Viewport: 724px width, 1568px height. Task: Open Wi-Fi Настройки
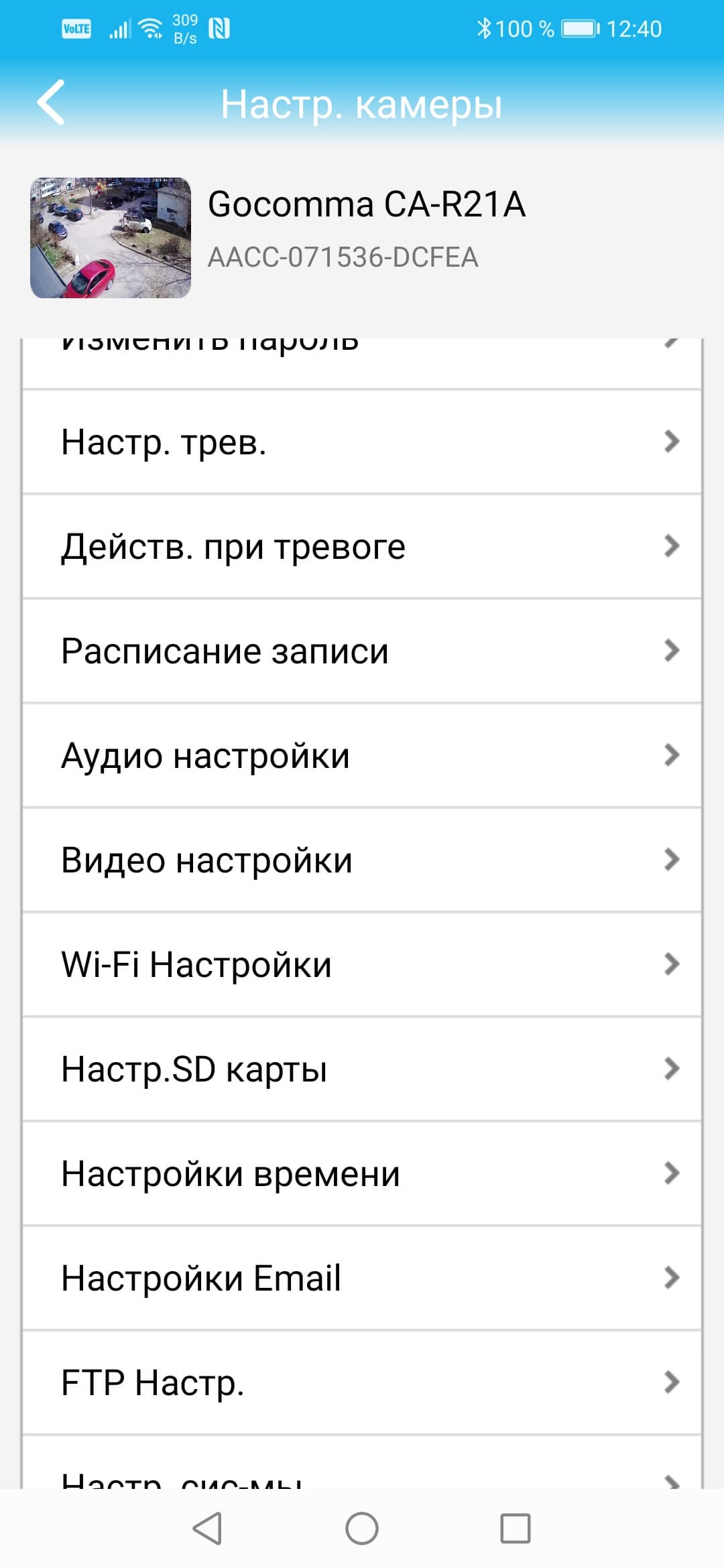pyautogui.click(x=362, y=965)
